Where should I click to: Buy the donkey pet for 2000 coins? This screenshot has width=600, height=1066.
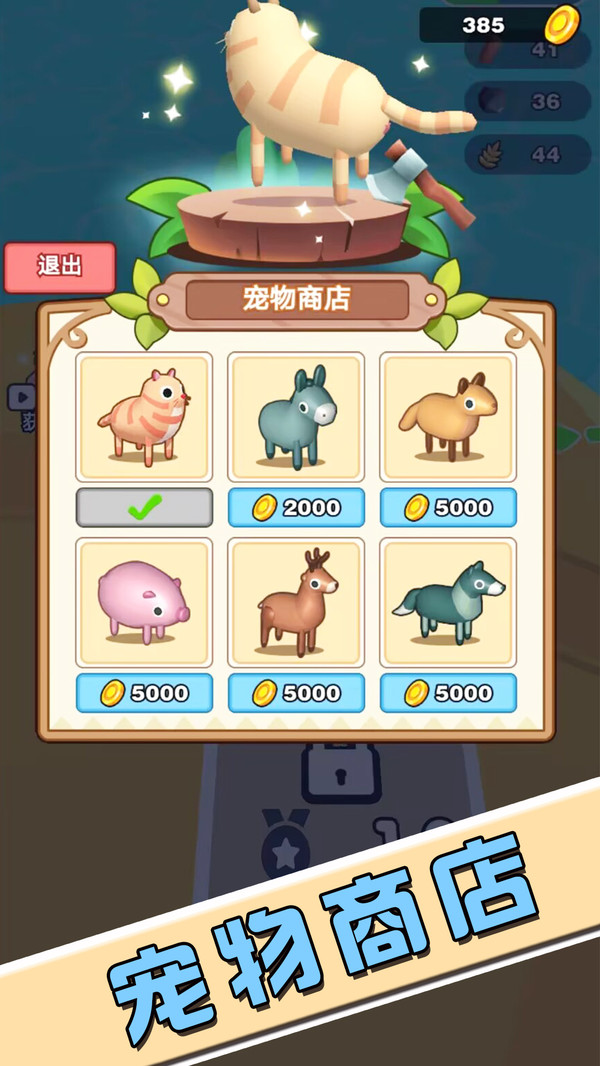pos(296,507)
